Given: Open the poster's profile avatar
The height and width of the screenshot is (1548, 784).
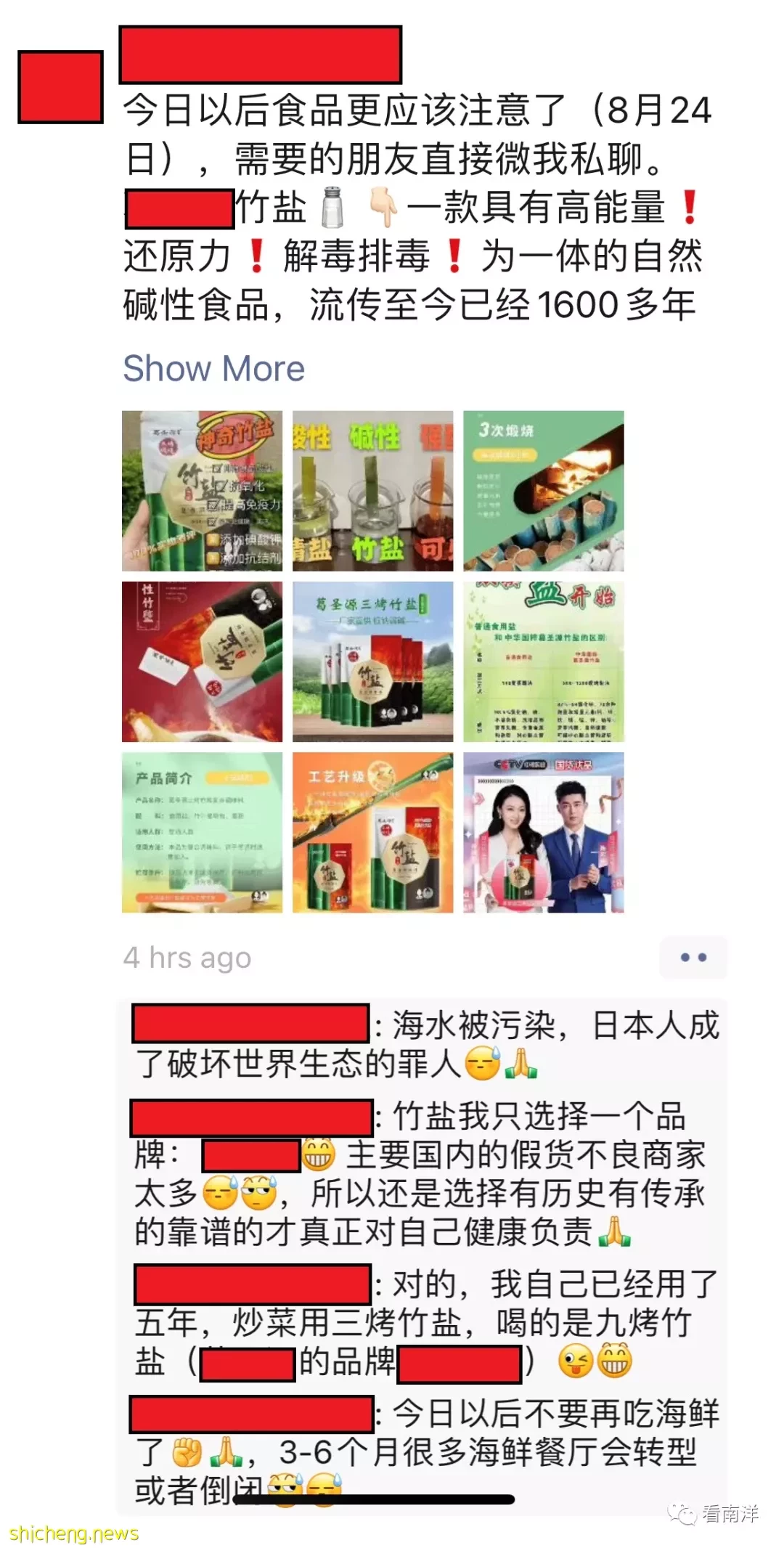Looking at the screenshot, I should pos(60,87).
